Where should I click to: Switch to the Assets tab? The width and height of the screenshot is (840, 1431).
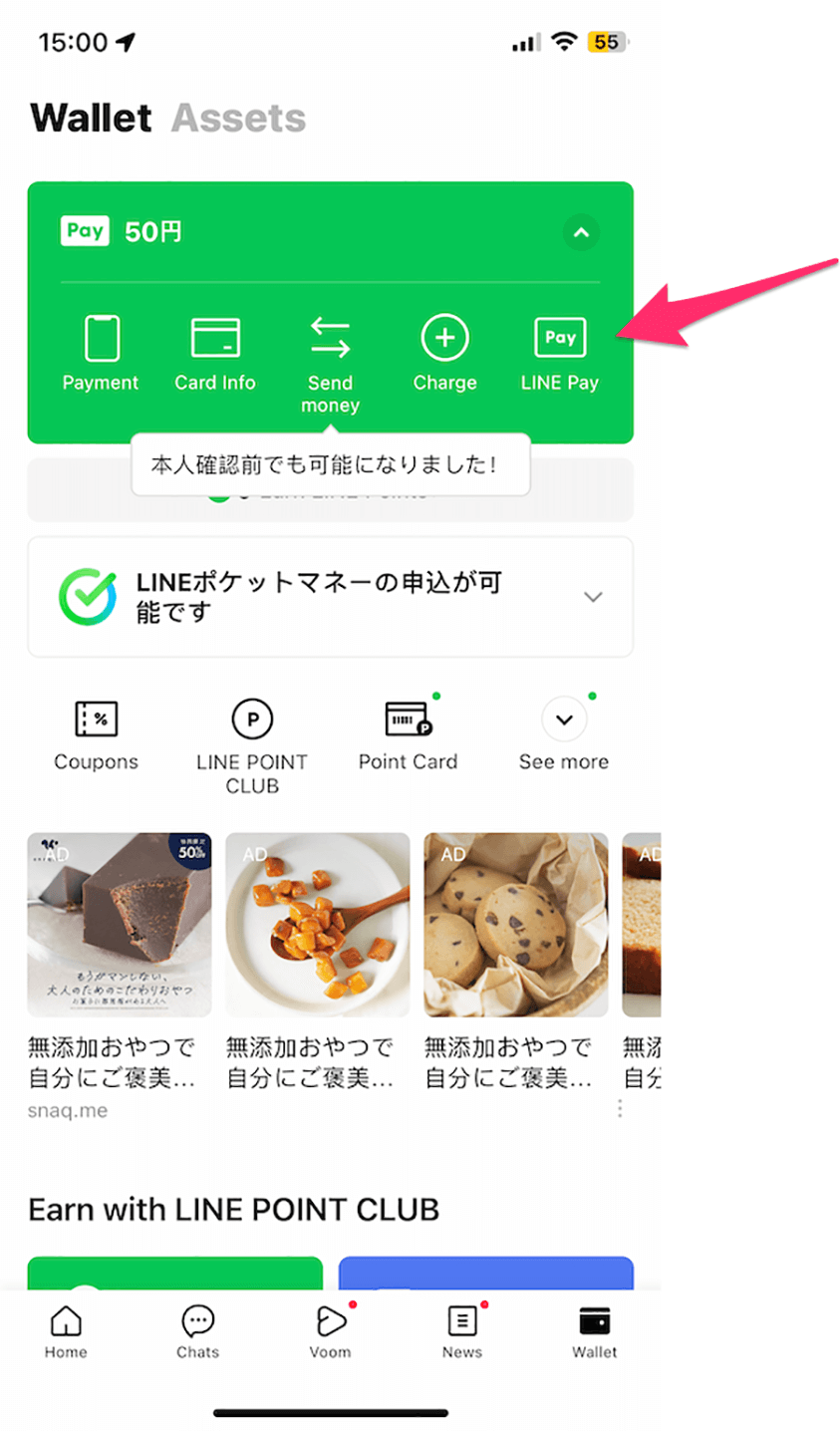[238, 119]
